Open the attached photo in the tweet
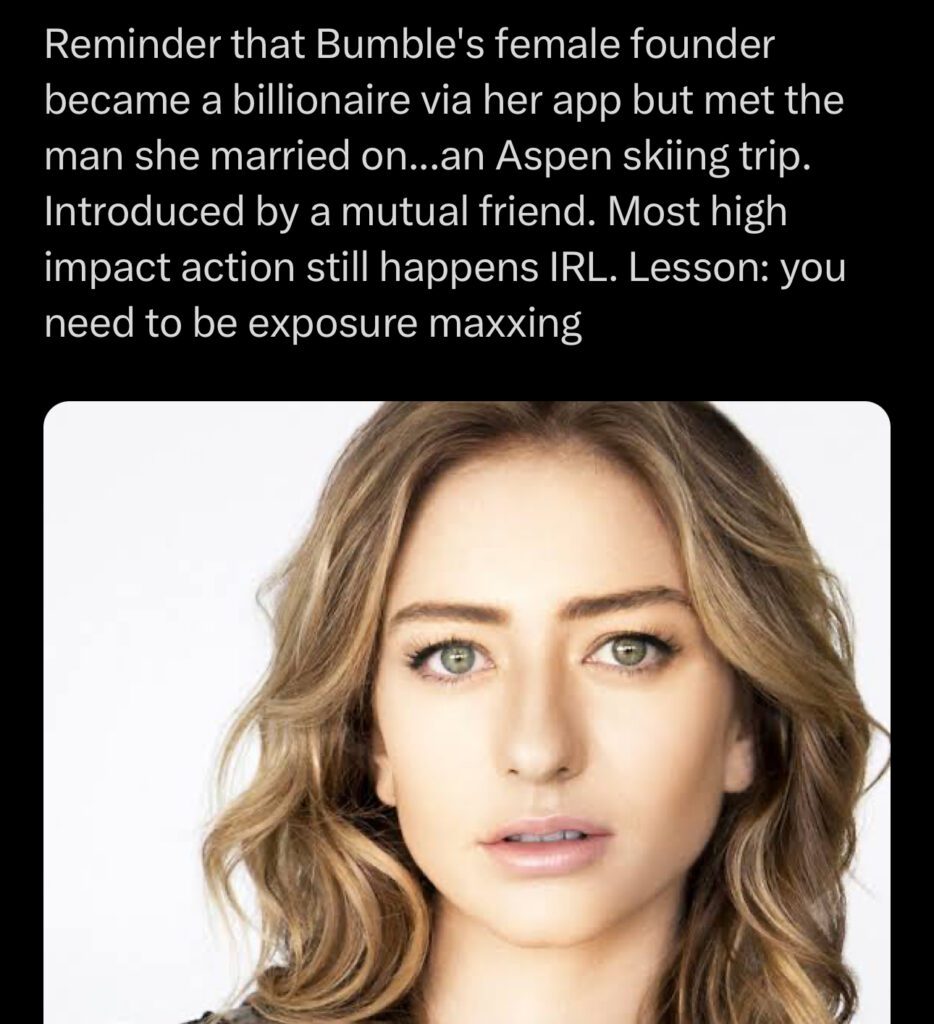This screenshot has height=1024, width=934. coord(467,710)
